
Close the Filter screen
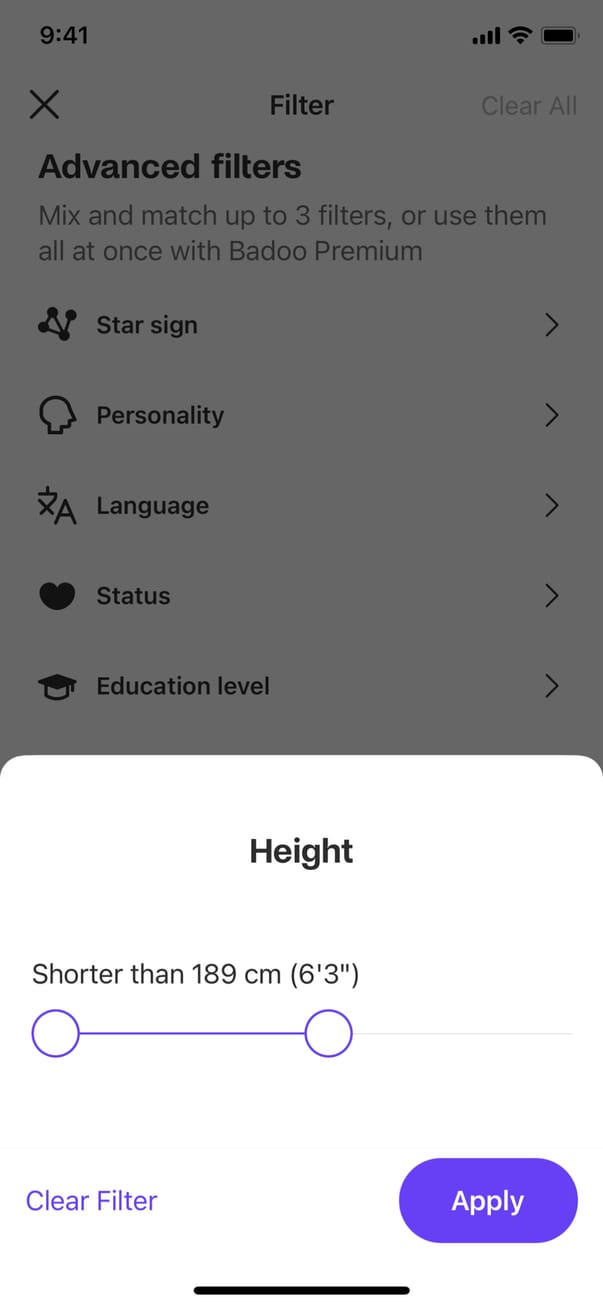pos(44,105)
